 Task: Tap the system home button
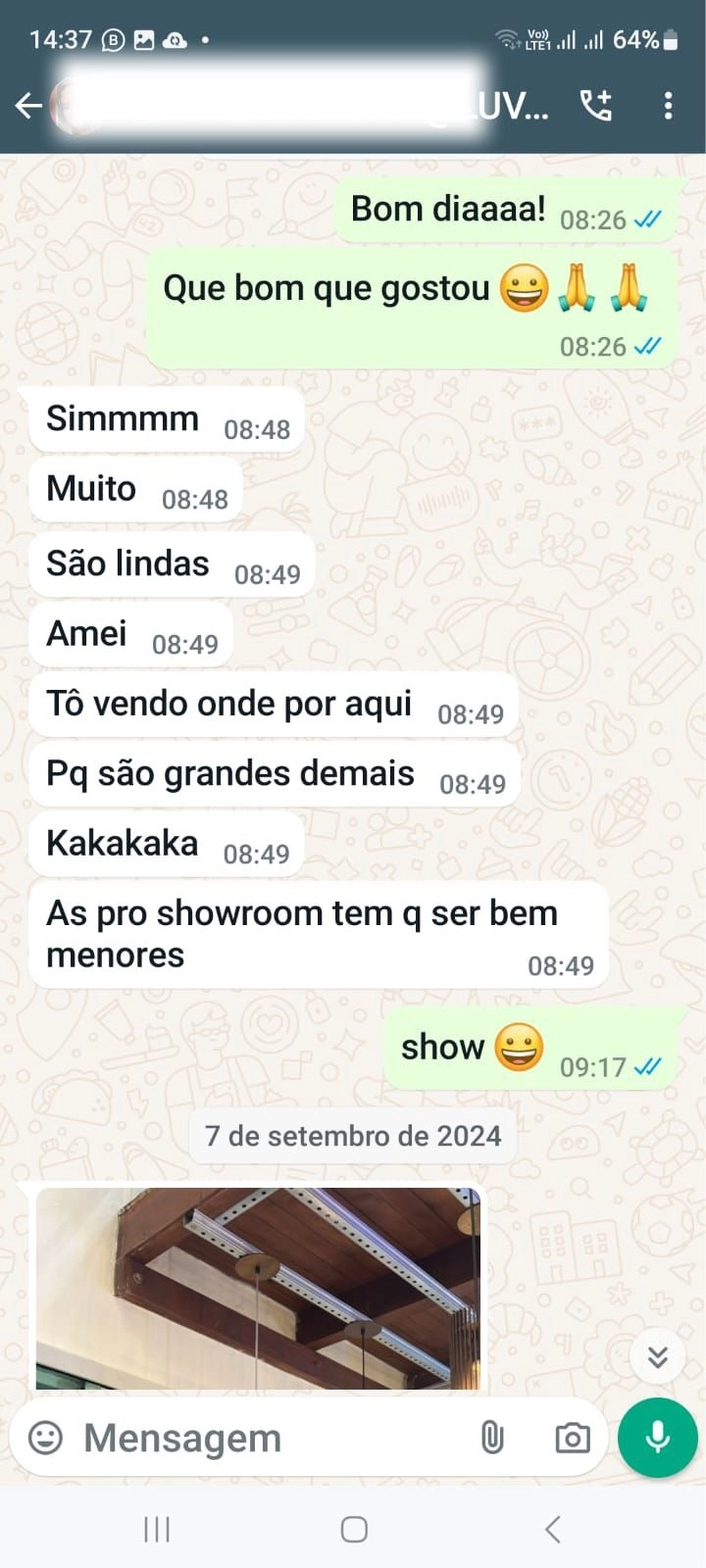tap(354, 1529)
